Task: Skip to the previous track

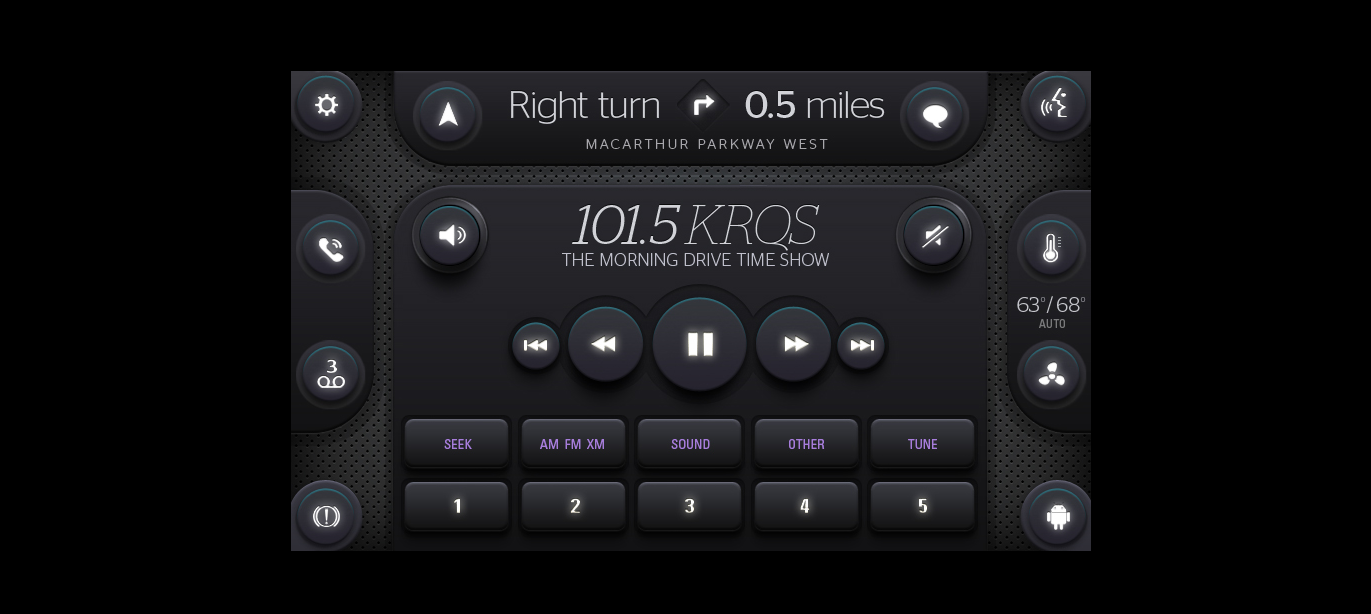Action: click(535, 345)
